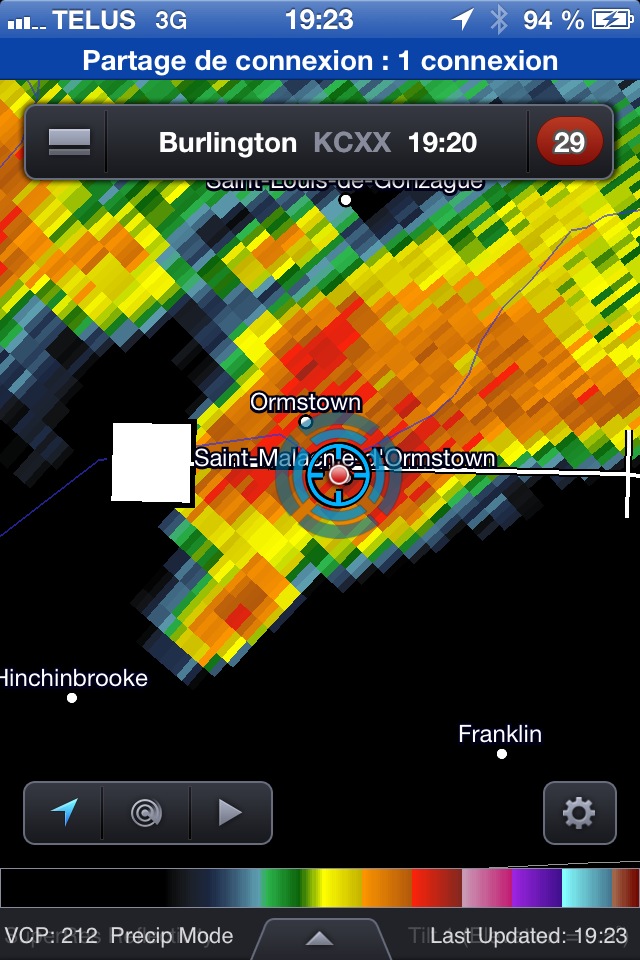This screenshot has height=960, width=640.
Task: Open the layers menu button
Action: pyautogui.click(x=68, y=141)
